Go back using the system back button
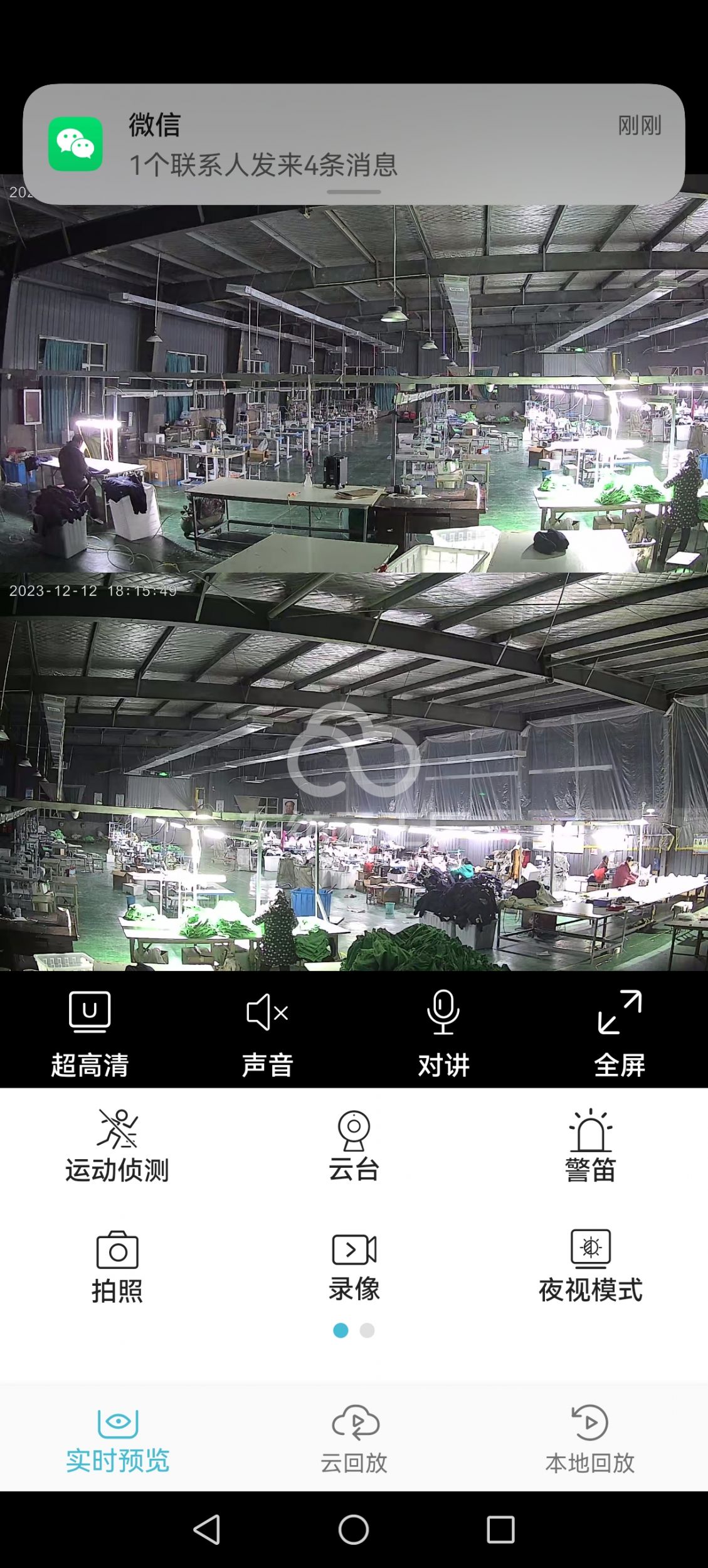 click(207, 1530)
